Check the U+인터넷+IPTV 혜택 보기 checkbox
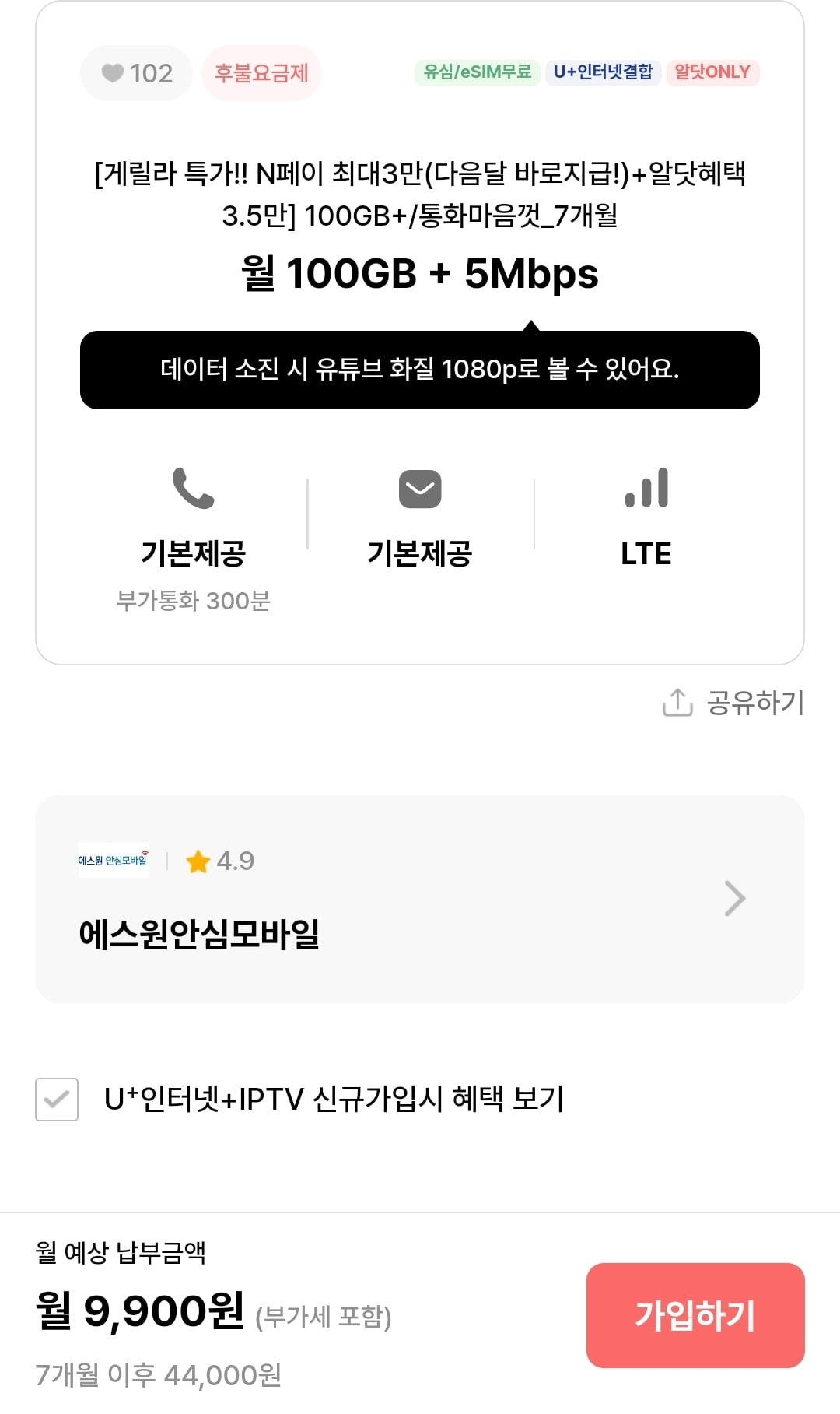840x1414 pixels. tap(57, 1100)
